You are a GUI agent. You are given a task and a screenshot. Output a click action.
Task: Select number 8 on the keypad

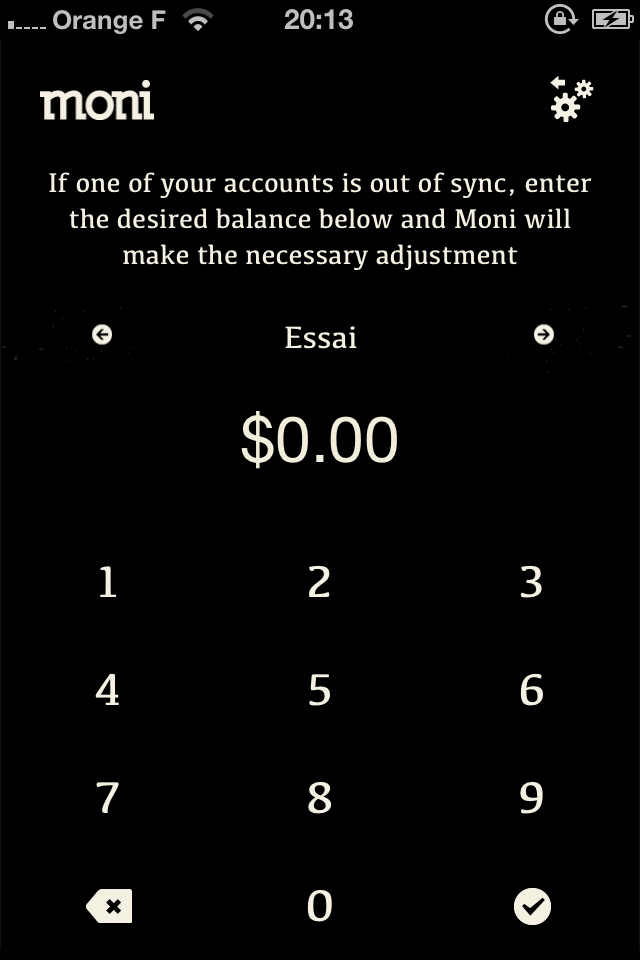pyautogui.click(x=319, y=798)
